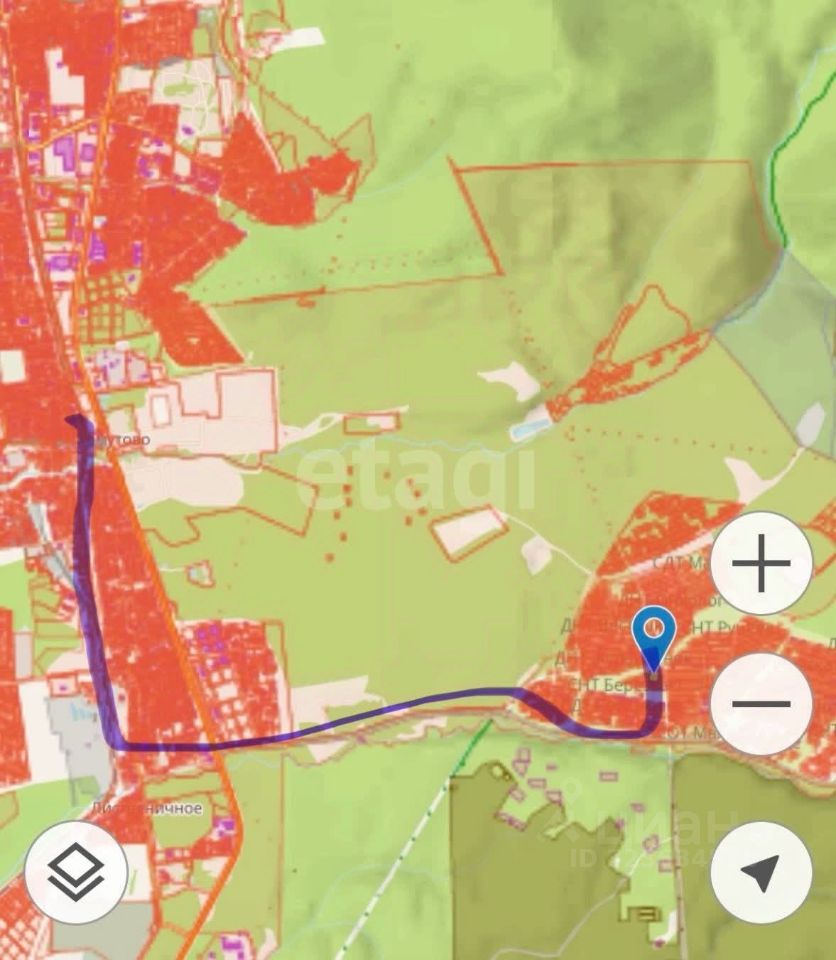836x960 pixels.
Task: Zoom out with the minus button
Action: [762, 703]
